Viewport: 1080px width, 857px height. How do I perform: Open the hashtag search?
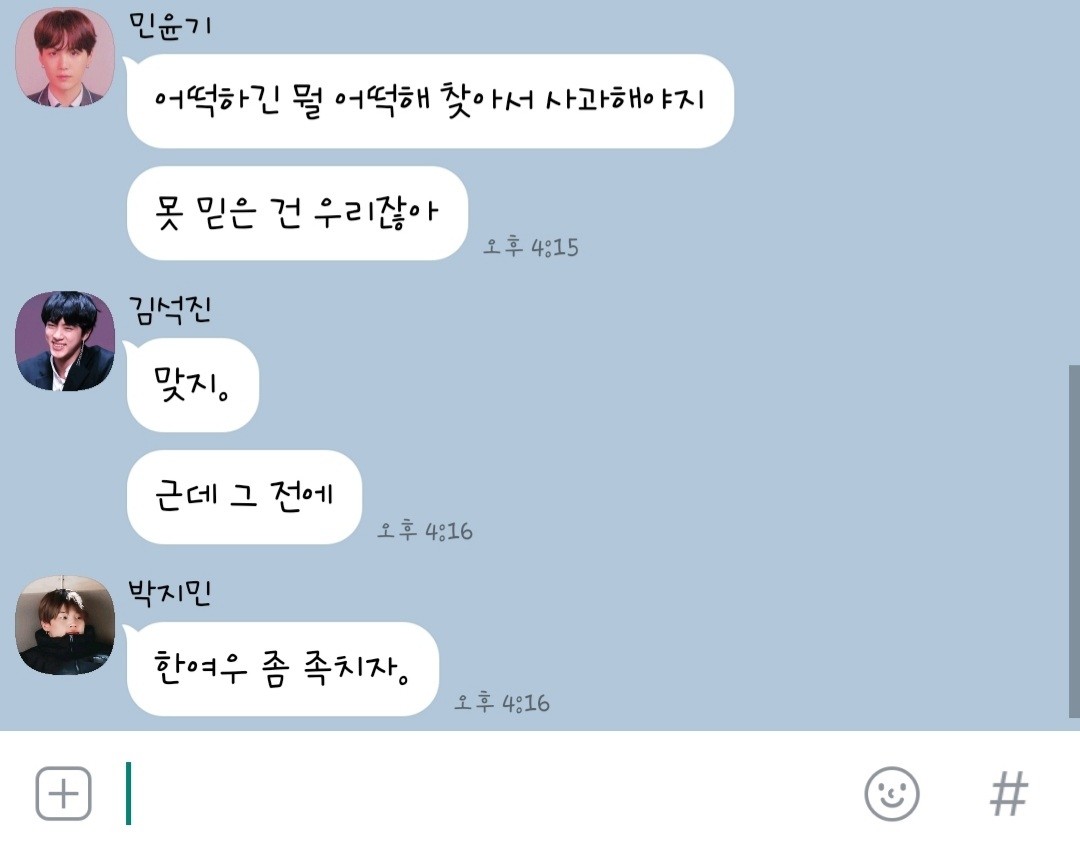coord(1008,794)
